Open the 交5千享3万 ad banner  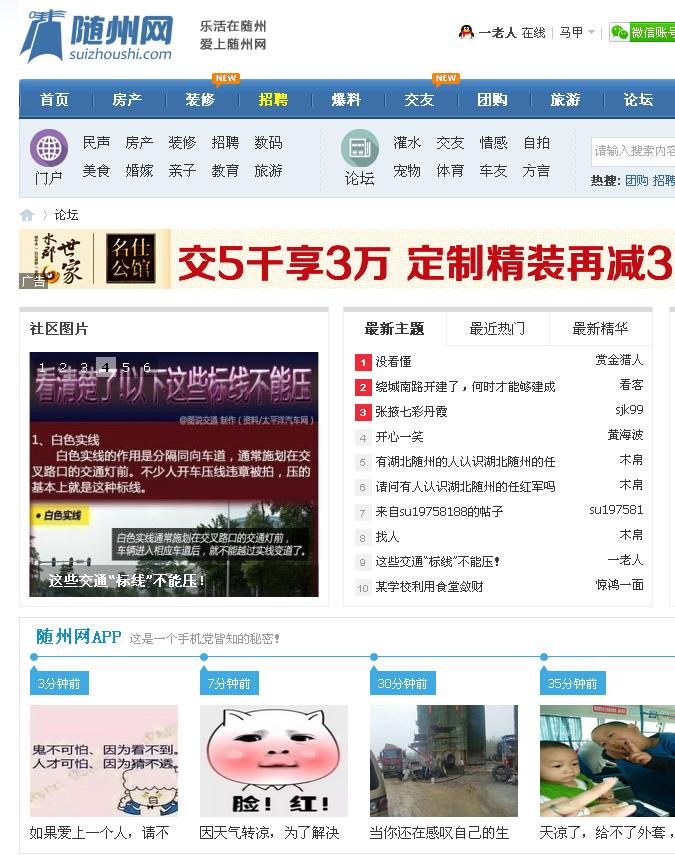tap(420, 260)
